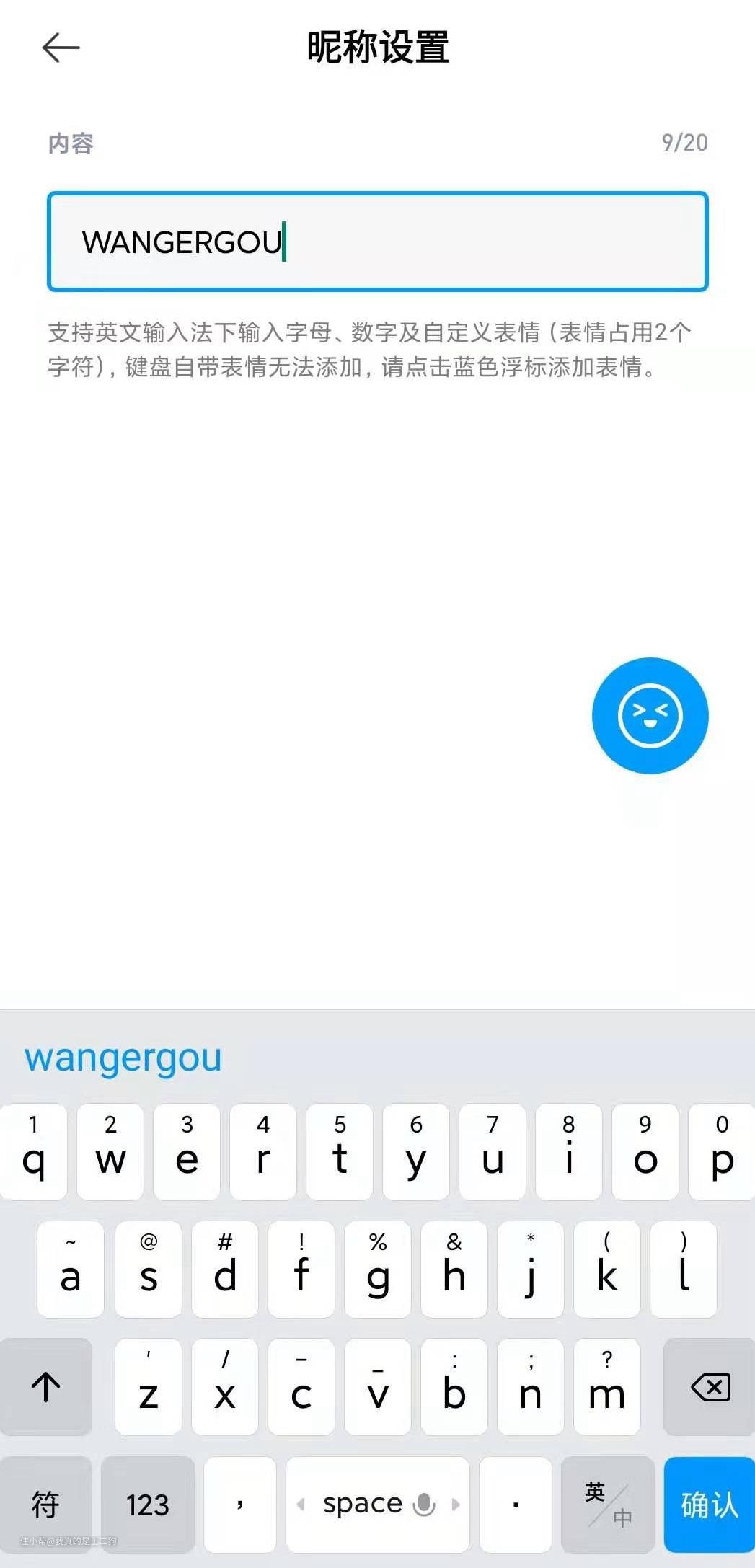This screenshot has height=1568, width=755.
Task: Tap the 确认 confirm key
Action: 709,1504
